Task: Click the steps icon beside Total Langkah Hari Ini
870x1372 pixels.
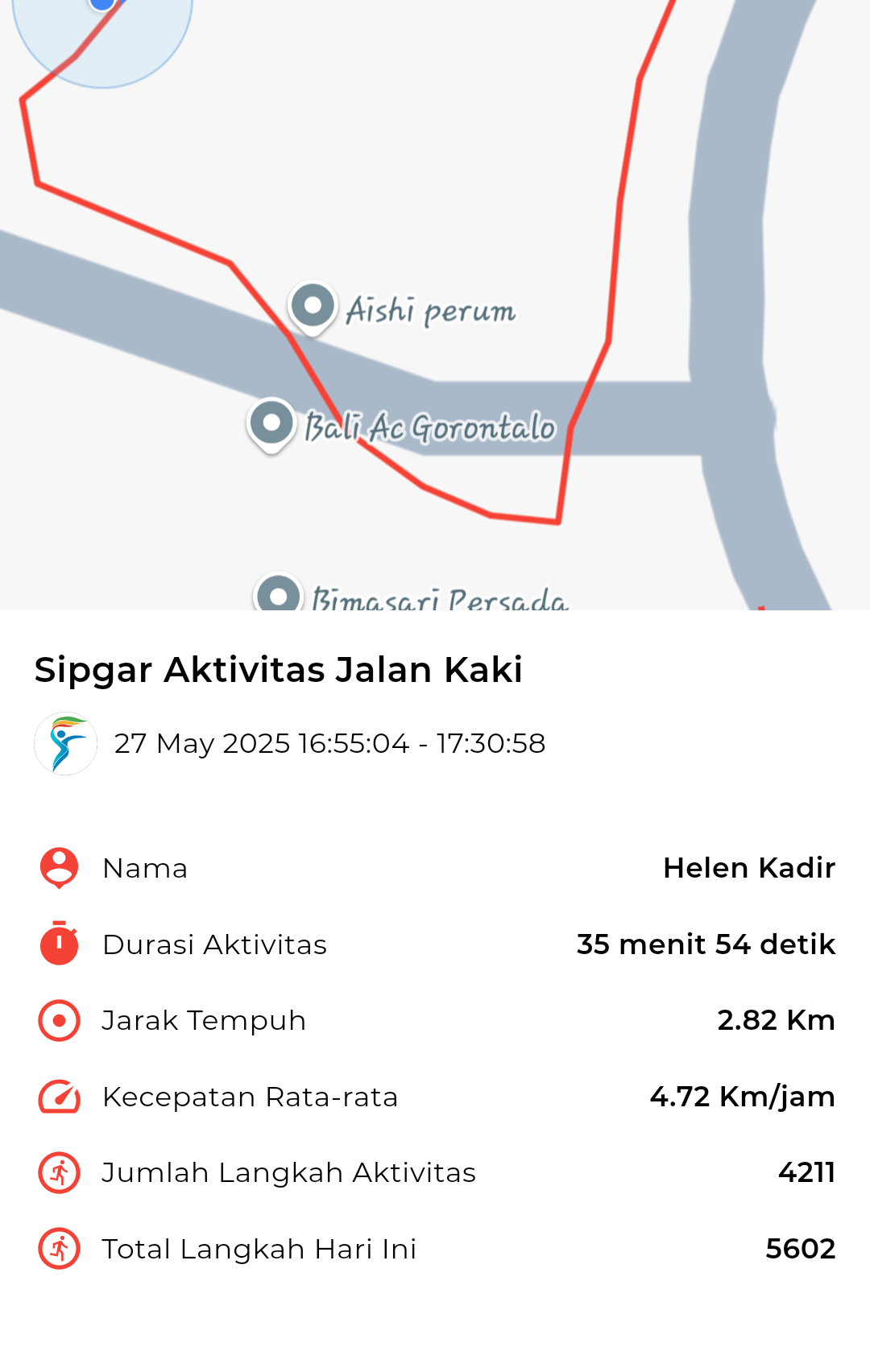Action: 58,1249
